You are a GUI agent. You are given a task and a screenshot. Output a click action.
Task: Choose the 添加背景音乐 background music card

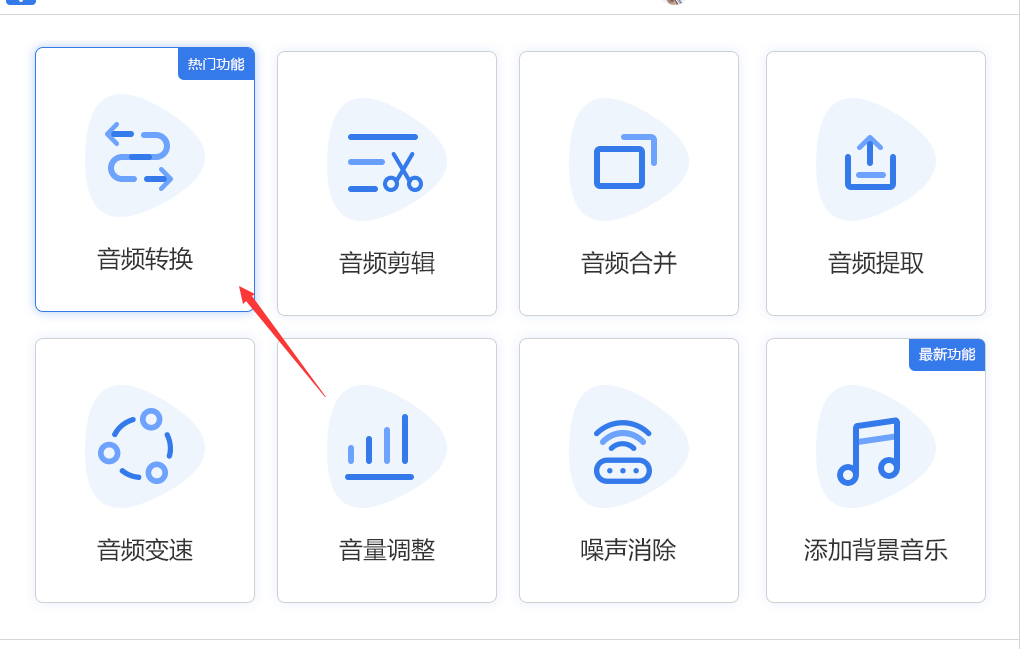pyautogui.click(x=876, y=471)
